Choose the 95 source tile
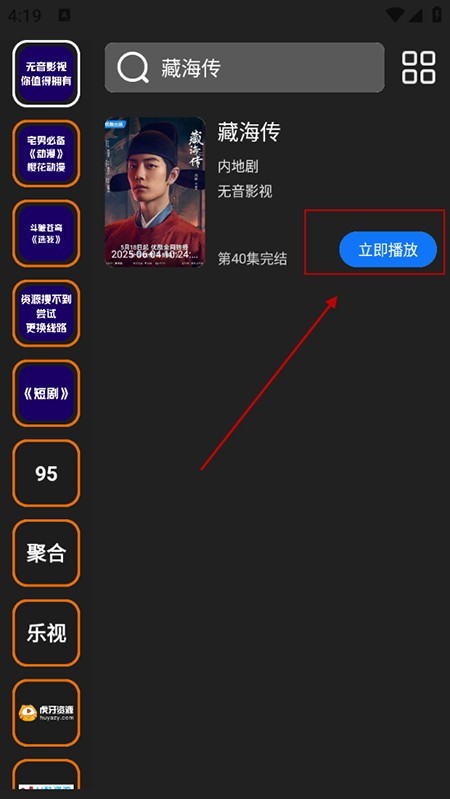The width and height of the screenshot is (450, 799). click(x=46, y=473)
